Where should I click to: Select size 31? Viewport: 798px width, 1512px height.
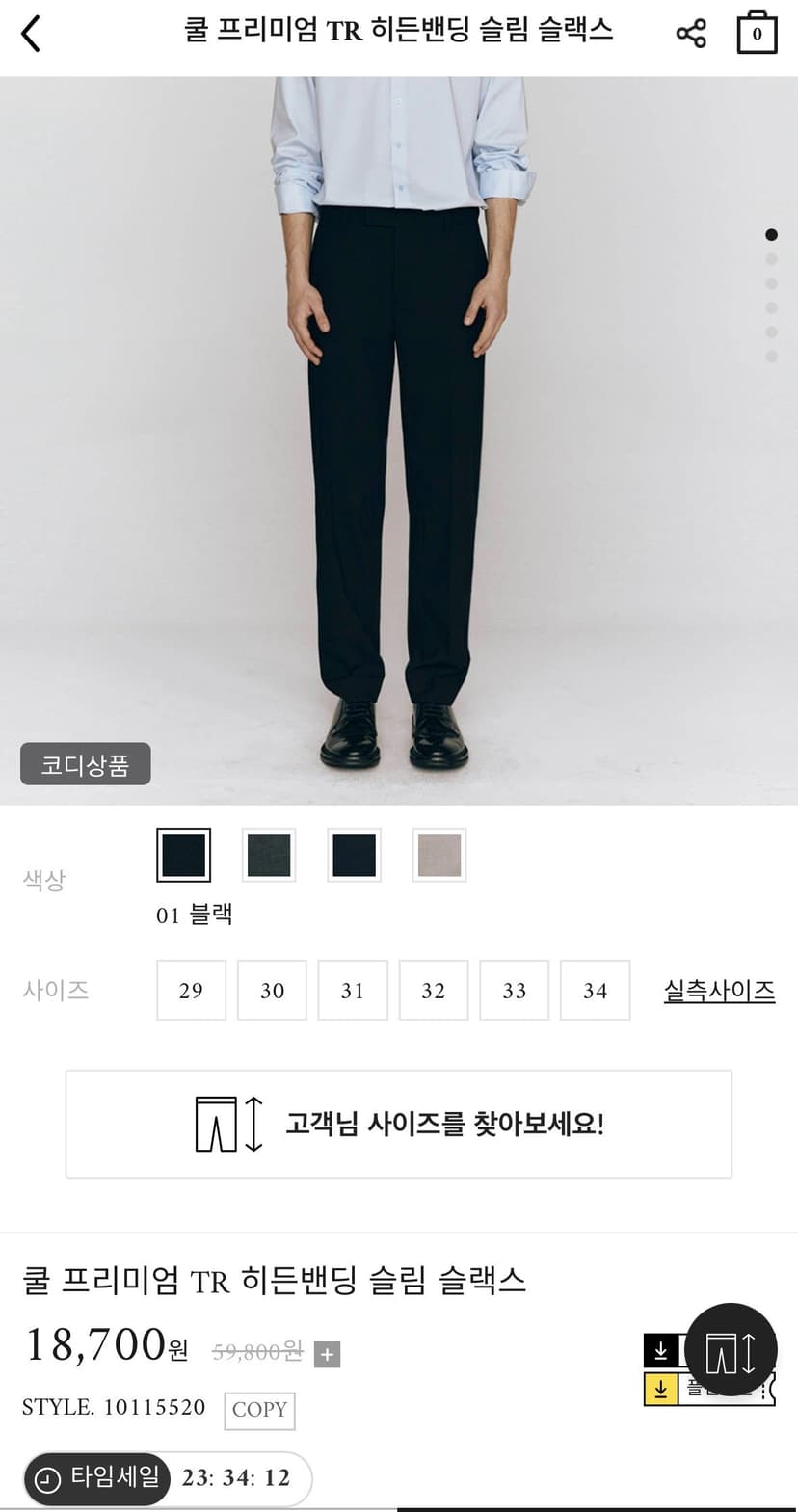[x=353, y=990]
